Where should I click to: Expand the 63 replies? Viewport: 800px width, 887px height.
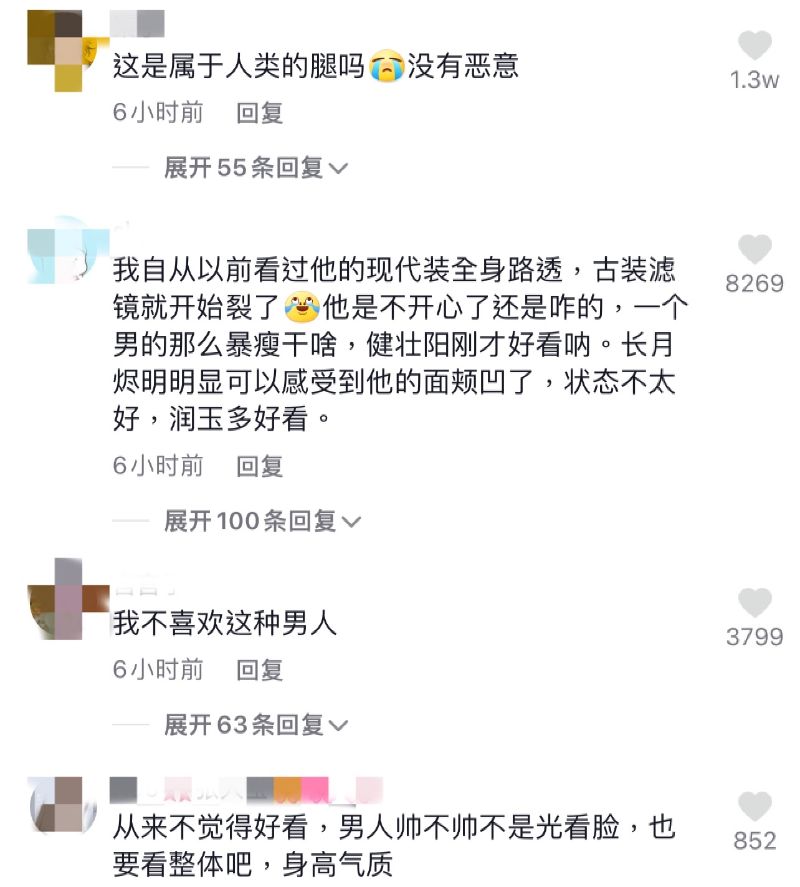(x=256, y=724)
